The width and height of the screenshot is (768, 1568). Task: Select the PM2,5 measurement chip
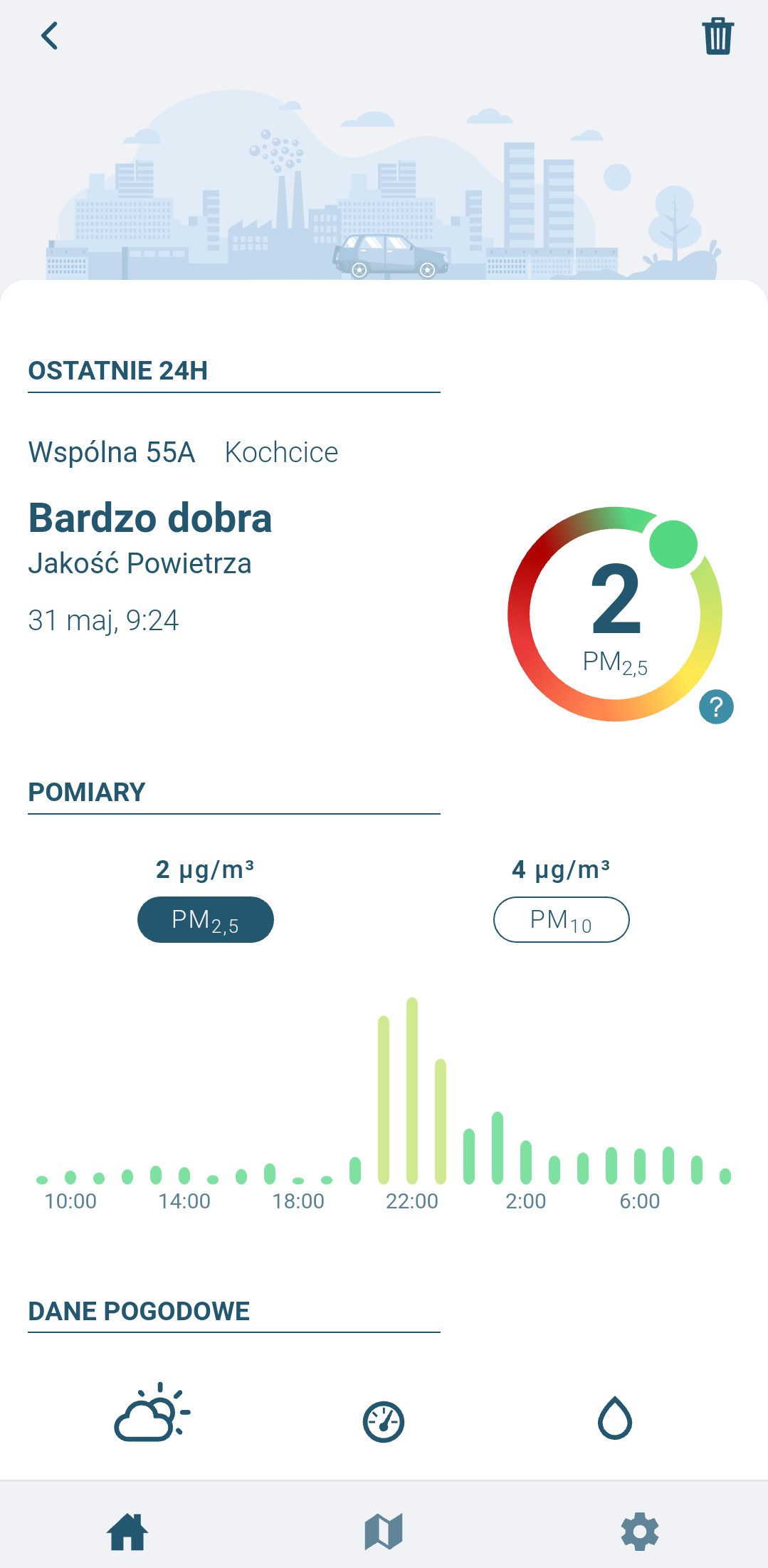pyautogui.click(x=205, y=920)
